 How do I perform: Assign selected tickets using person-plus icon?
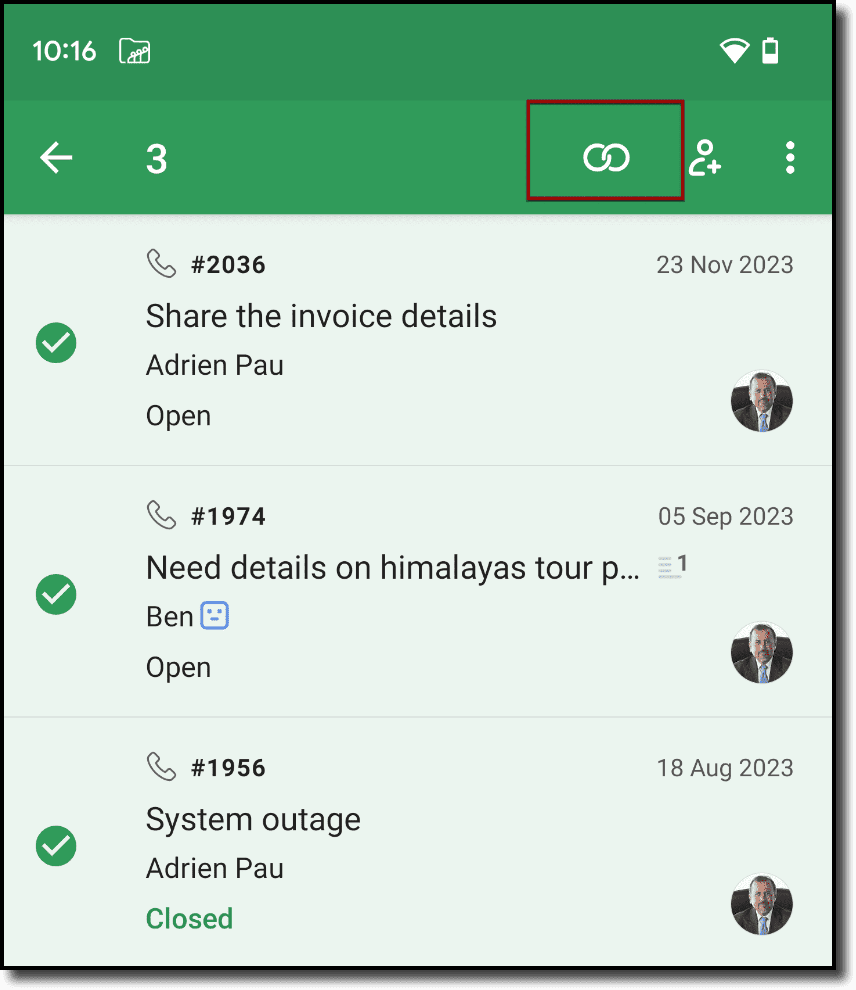(x=705, y=158)
